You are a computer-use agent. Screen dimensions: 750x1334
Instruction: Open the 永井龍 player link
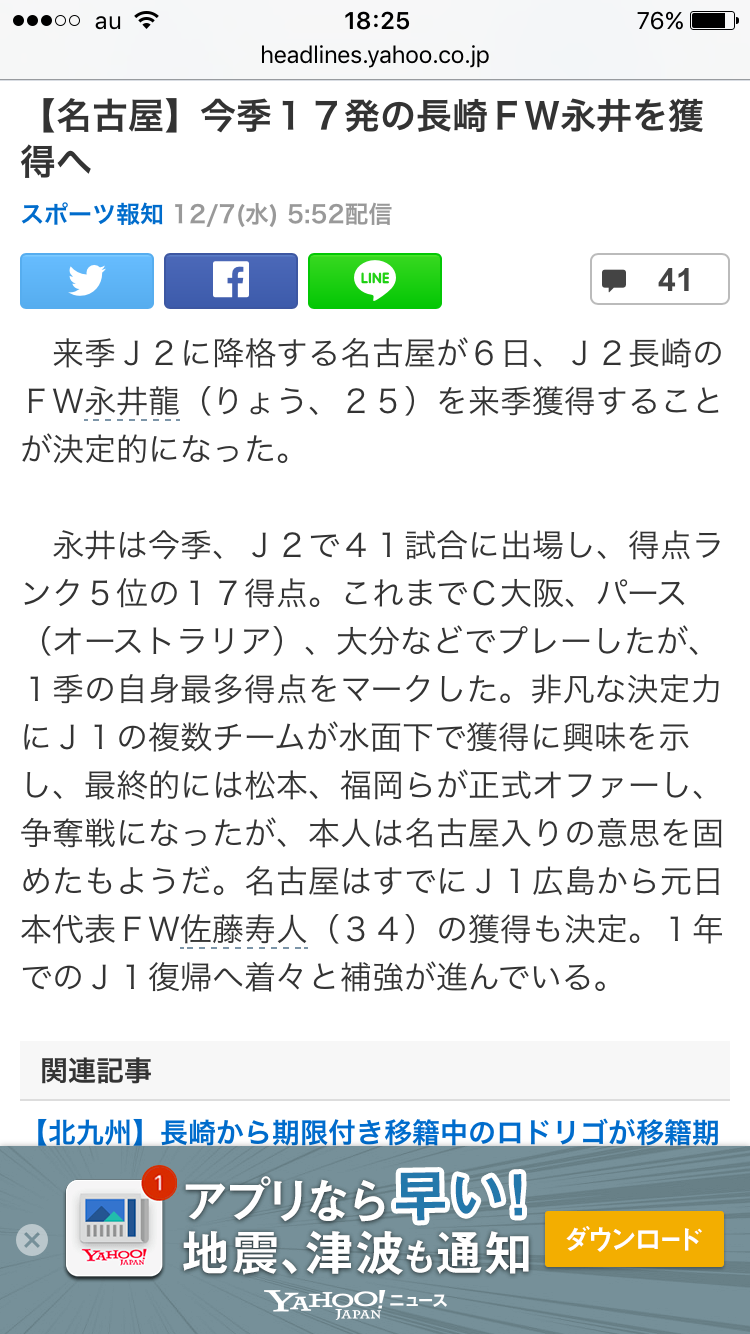[133, 401]
